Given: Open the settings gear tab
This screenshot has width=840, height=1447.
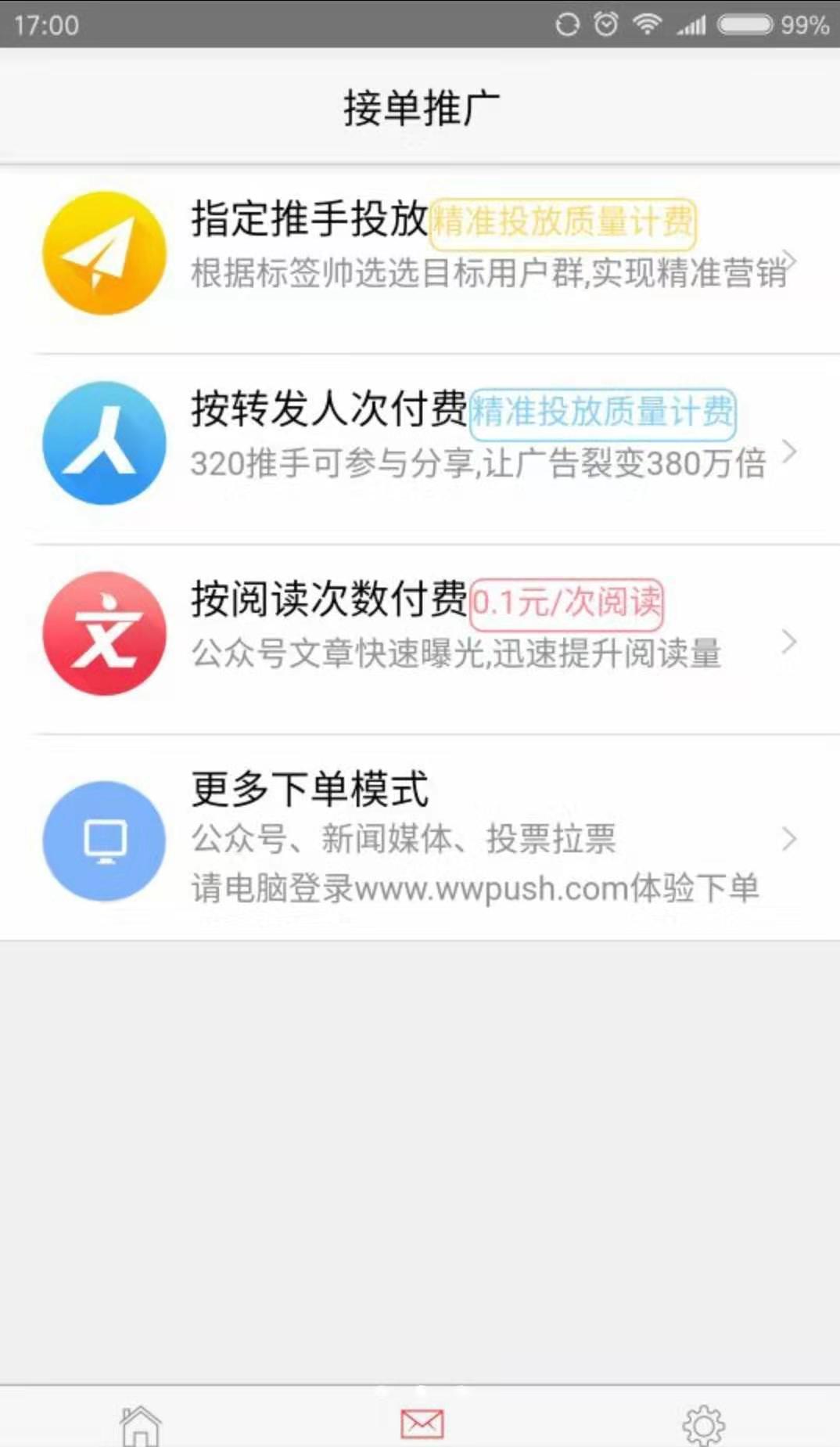Looking at the screenshot, I should pyautogui.click(x=704, y=1426).
